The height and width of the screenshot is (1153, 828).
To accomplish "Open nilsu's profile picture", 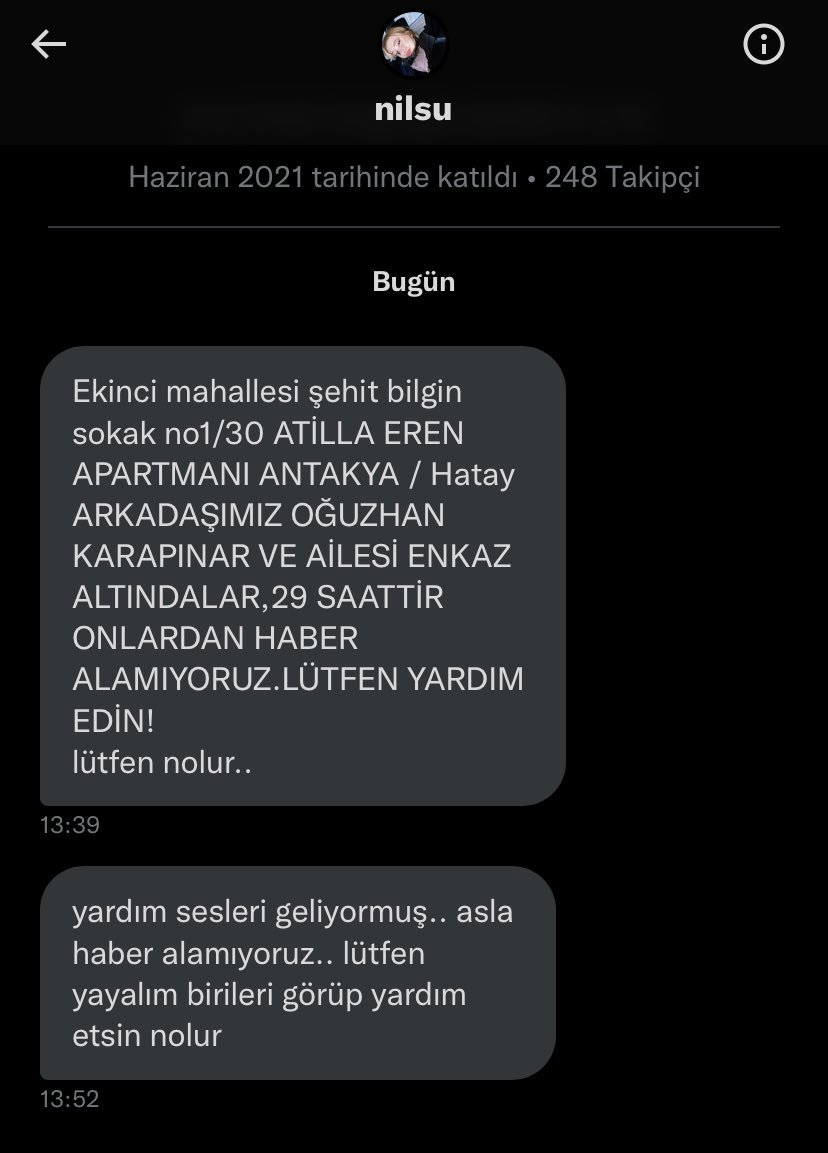I will [414, 45].
